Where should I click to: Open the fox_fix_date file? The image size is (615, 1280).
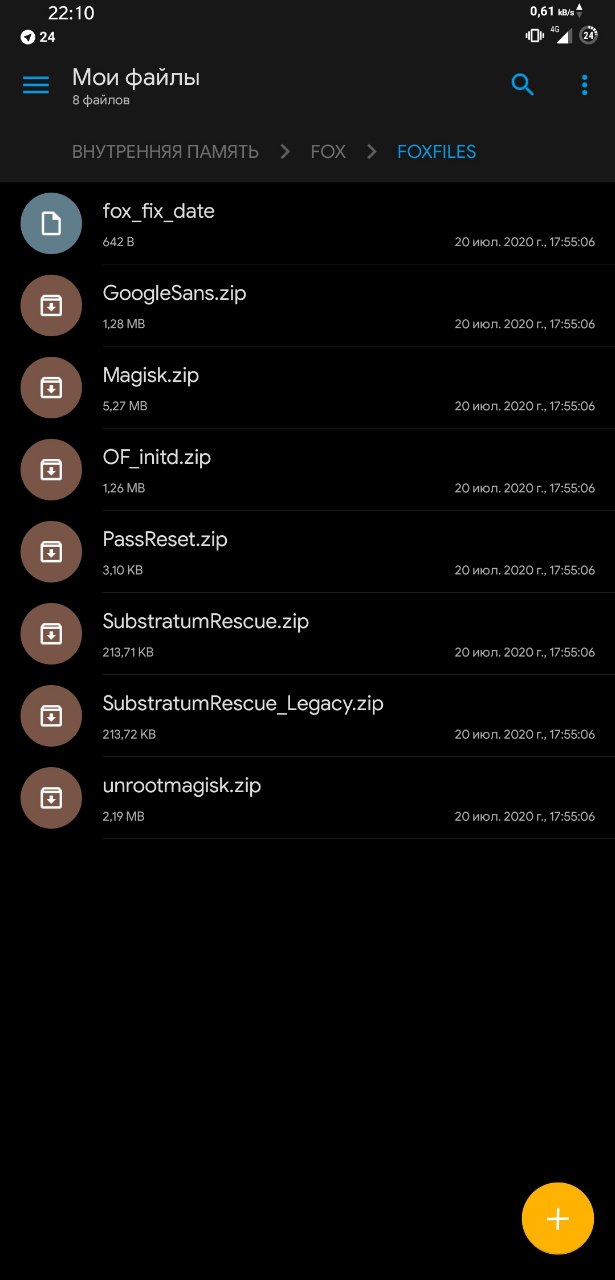[x=159, y=212]
